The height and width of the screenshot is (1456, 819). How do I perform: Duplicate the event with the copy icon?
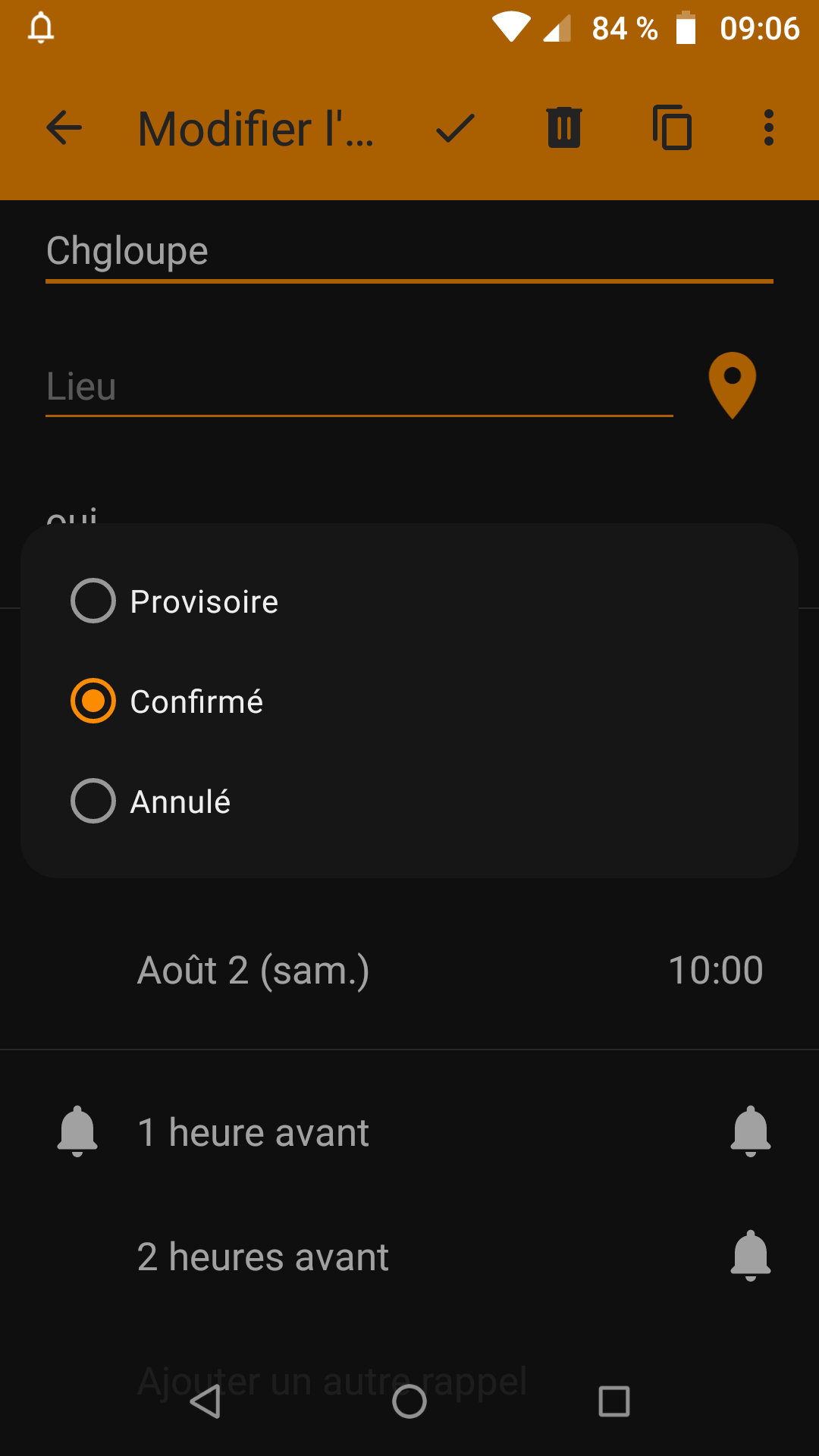point(673,127)
